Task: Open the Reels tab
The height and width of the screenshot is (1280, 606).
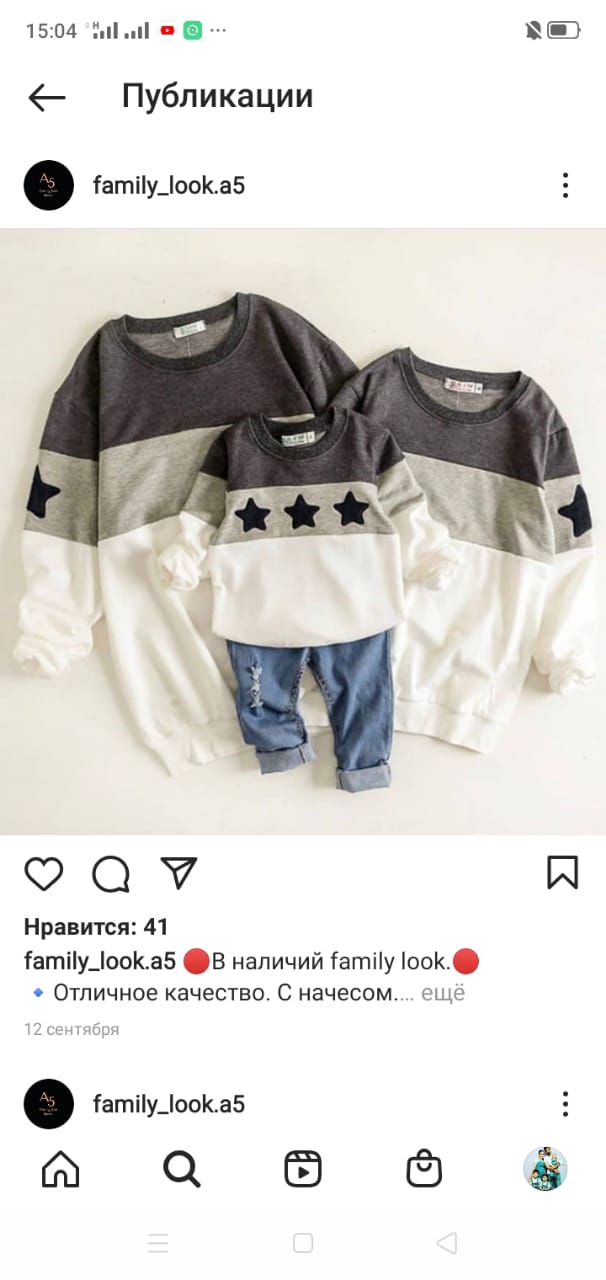Action: [302, 1168]
